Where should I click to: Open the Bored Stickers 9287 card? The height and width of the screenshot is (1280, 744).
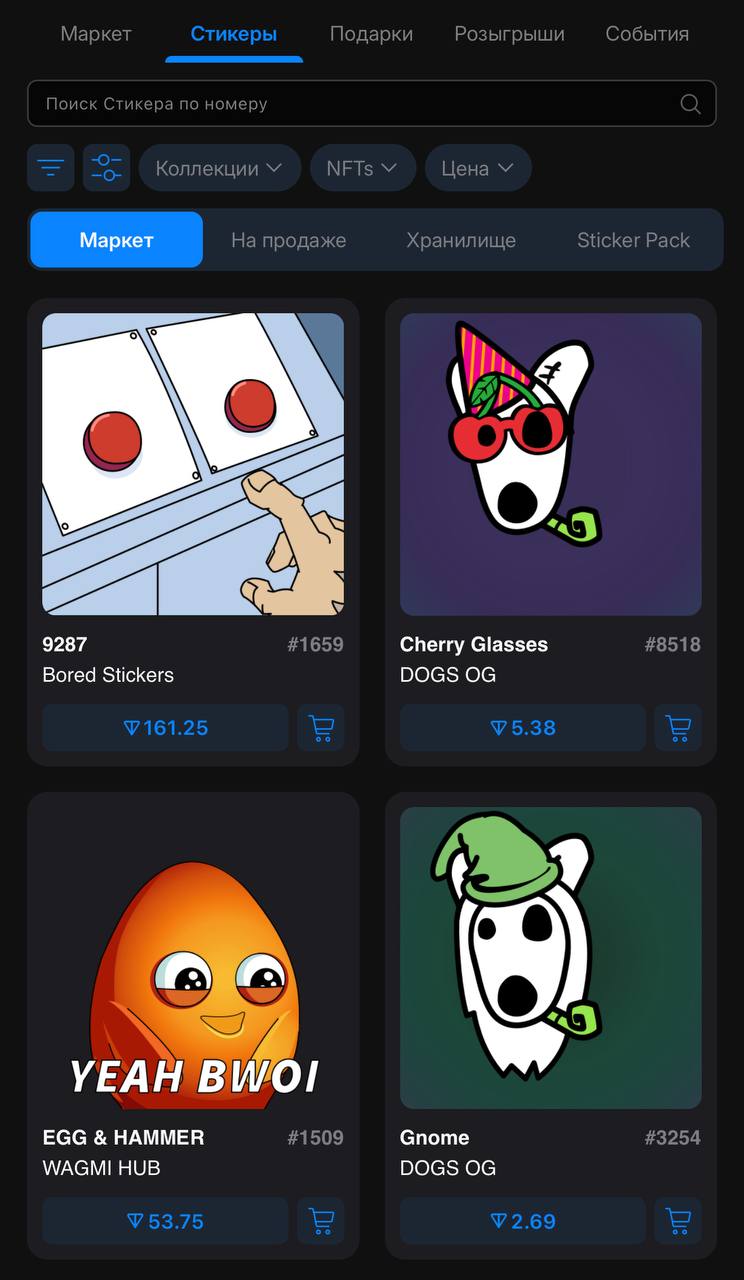(x=193, y=464)
